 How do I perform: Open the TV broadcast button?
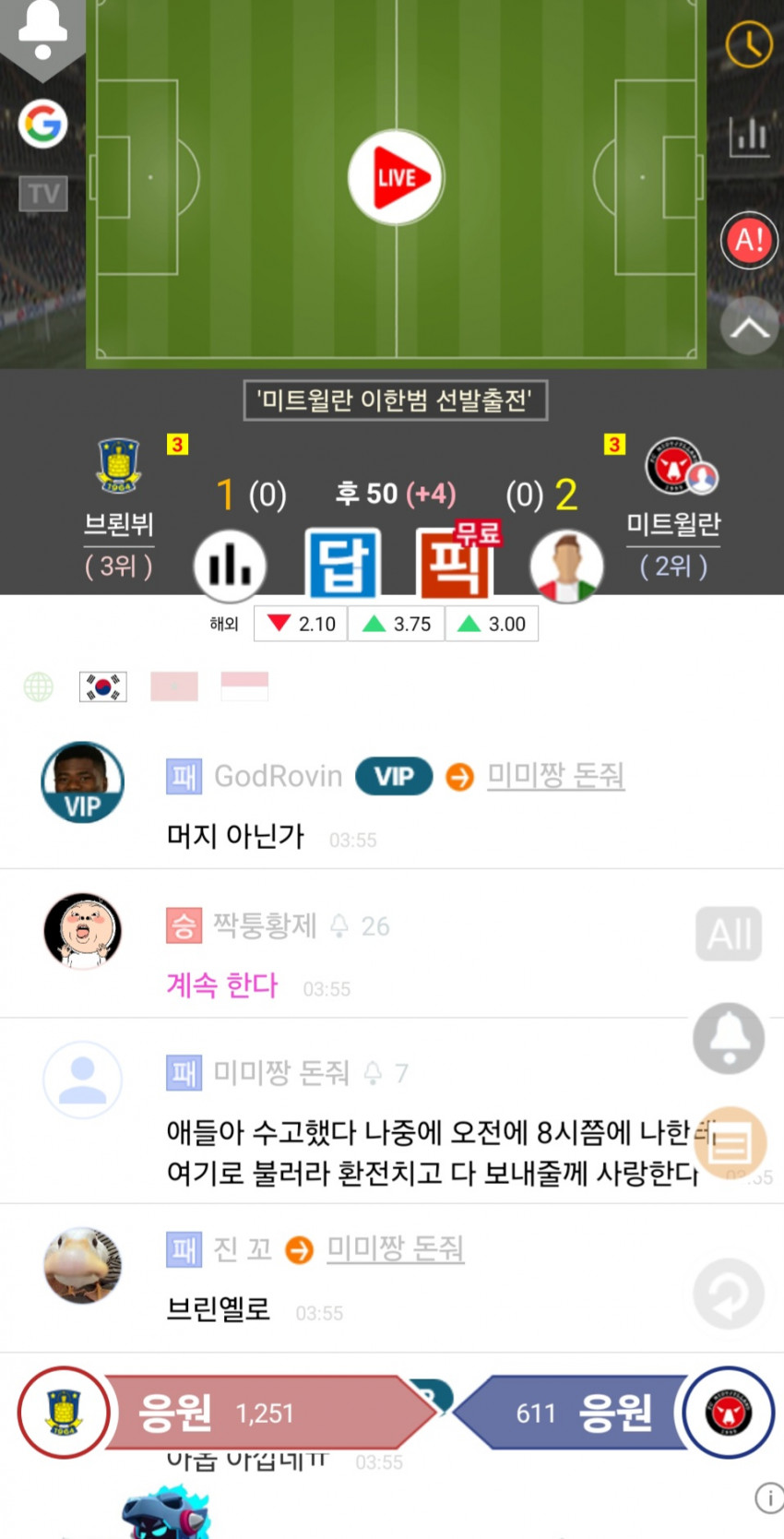tap(43, 194)
